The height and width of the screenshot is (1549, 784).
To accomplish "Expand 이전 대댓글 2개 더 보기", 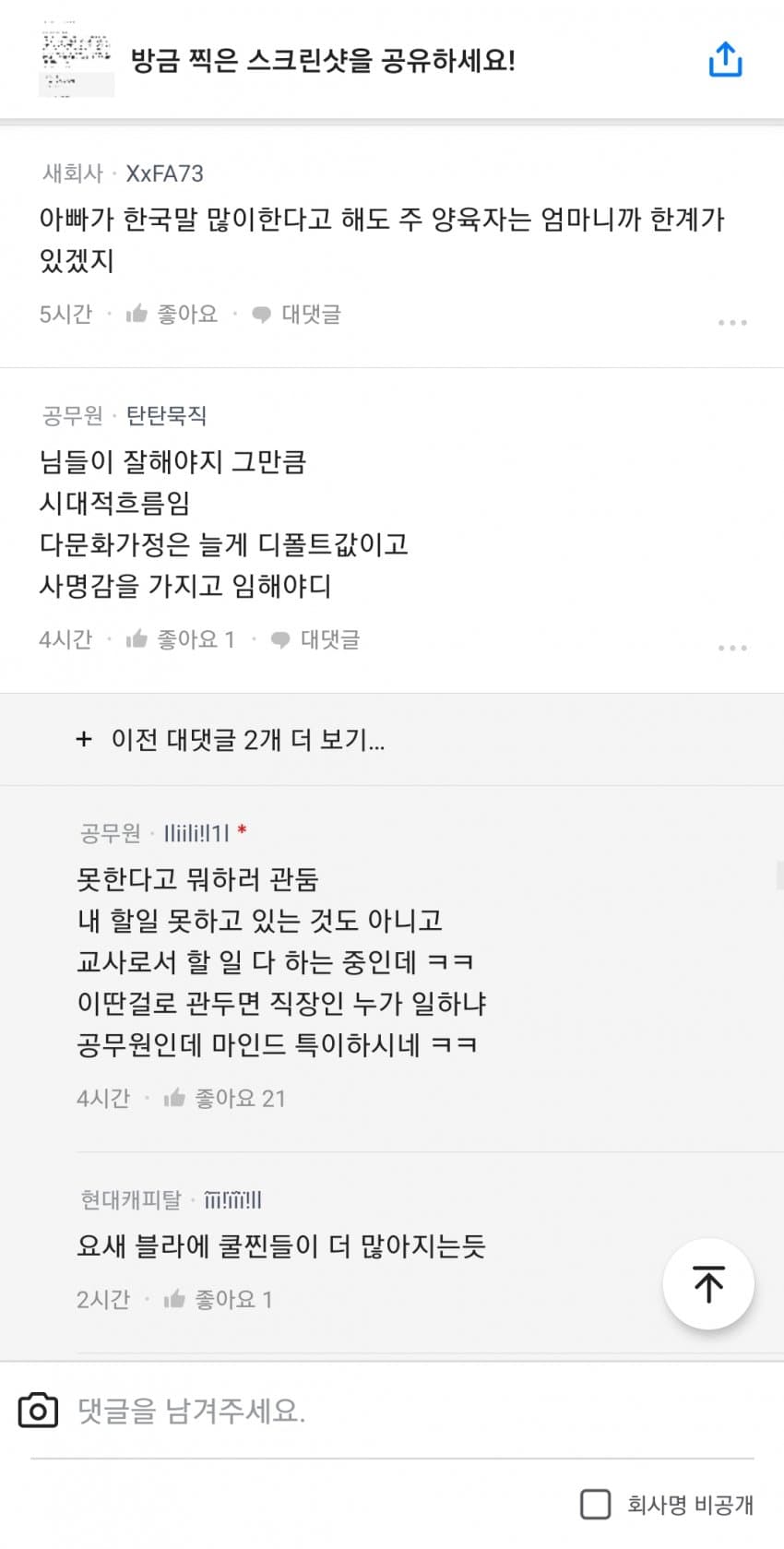I will point(231,739).
